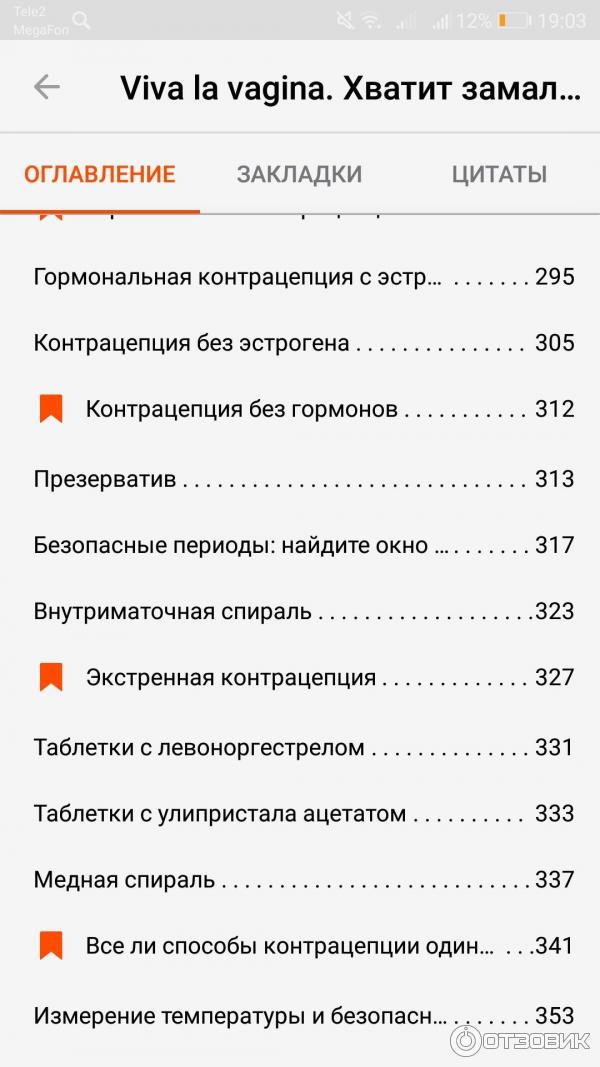This screenshot has height=1067, width=600.
Task: Switch to the Цитаты tab
Action: point(499,174)
